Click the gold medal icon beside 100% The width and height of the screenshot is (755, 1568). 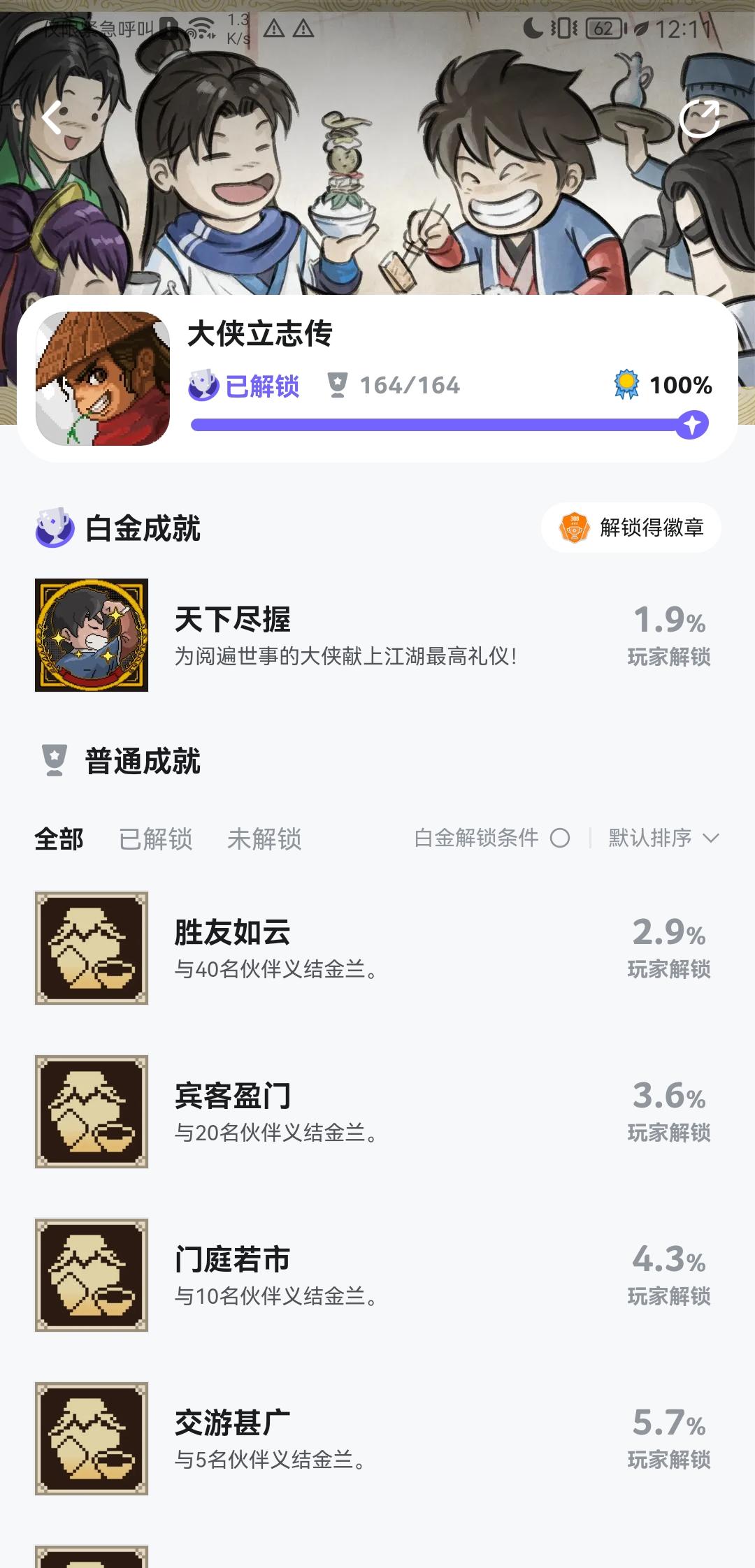pos(626,384)
